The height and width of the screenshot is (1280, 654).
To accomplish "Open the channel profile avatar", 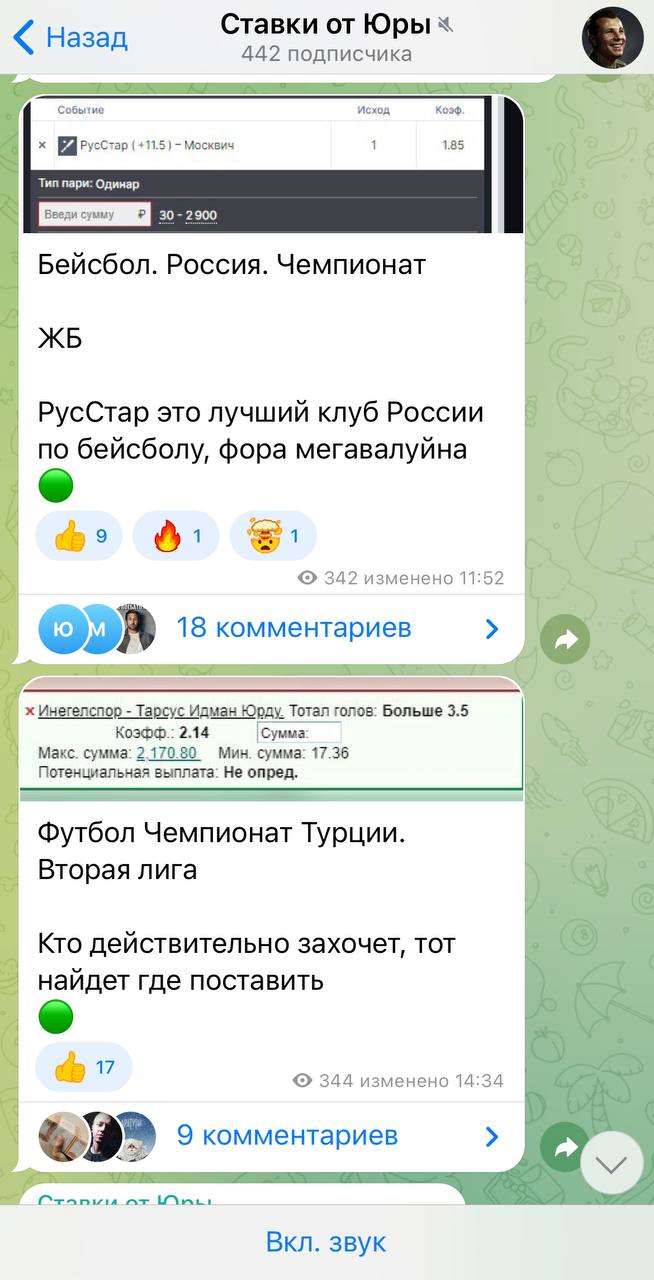I will pos(612,38).
